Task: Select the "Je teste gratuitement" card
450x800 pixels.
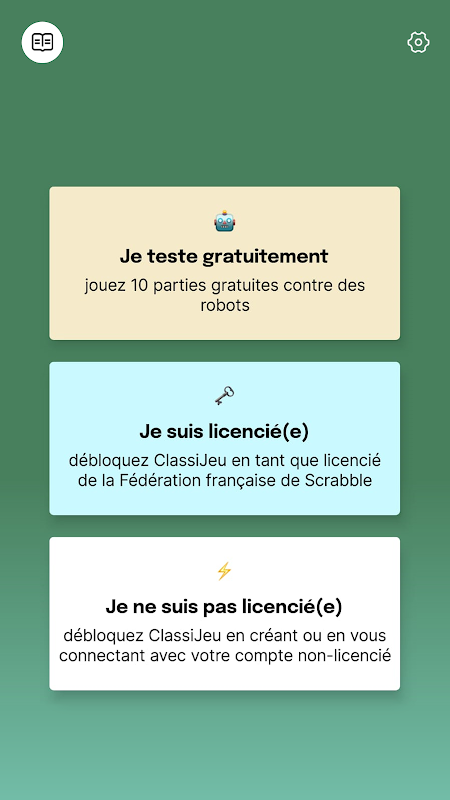Action: tap(224, 263)
